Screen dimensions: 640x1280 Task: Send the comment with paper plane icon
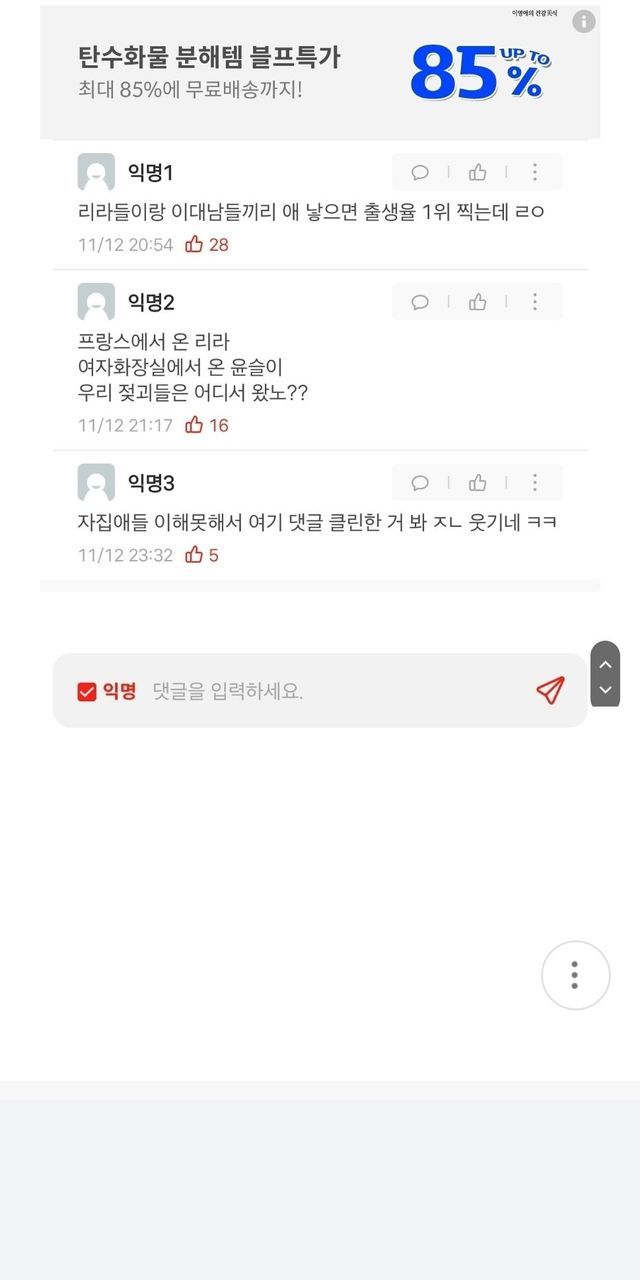550,690
